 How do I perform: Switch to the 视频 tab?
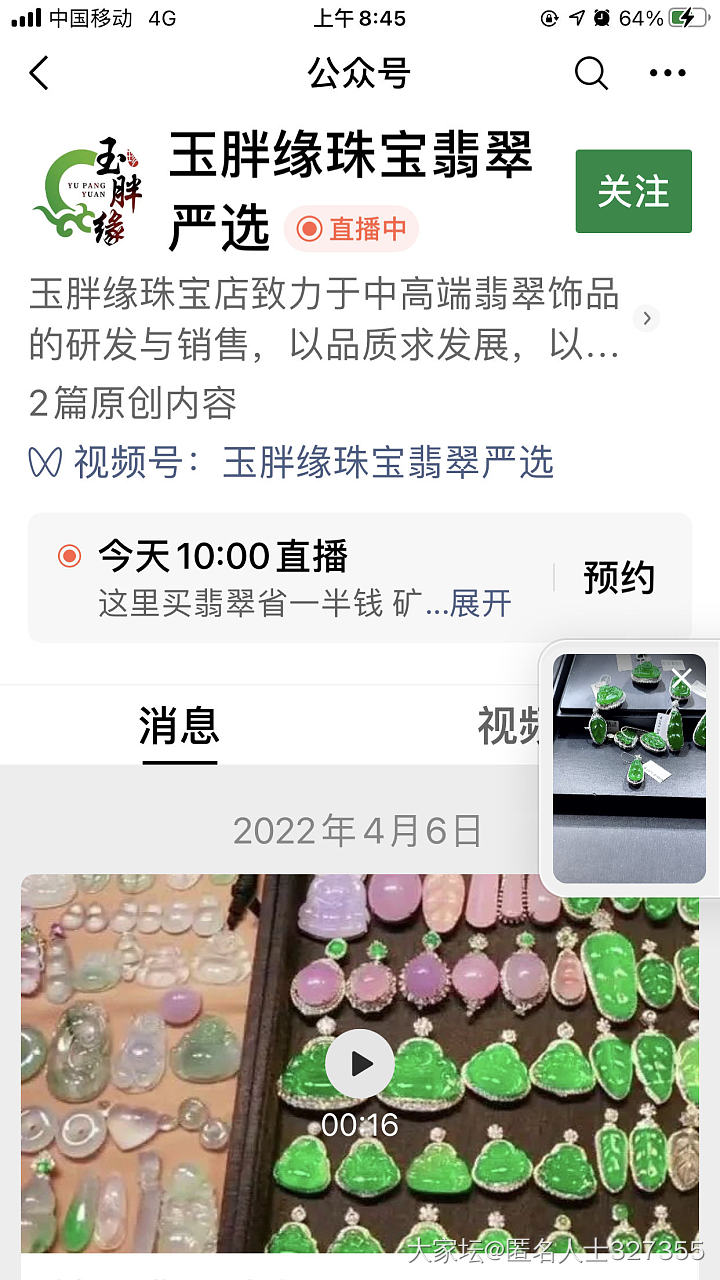[510, 727]
